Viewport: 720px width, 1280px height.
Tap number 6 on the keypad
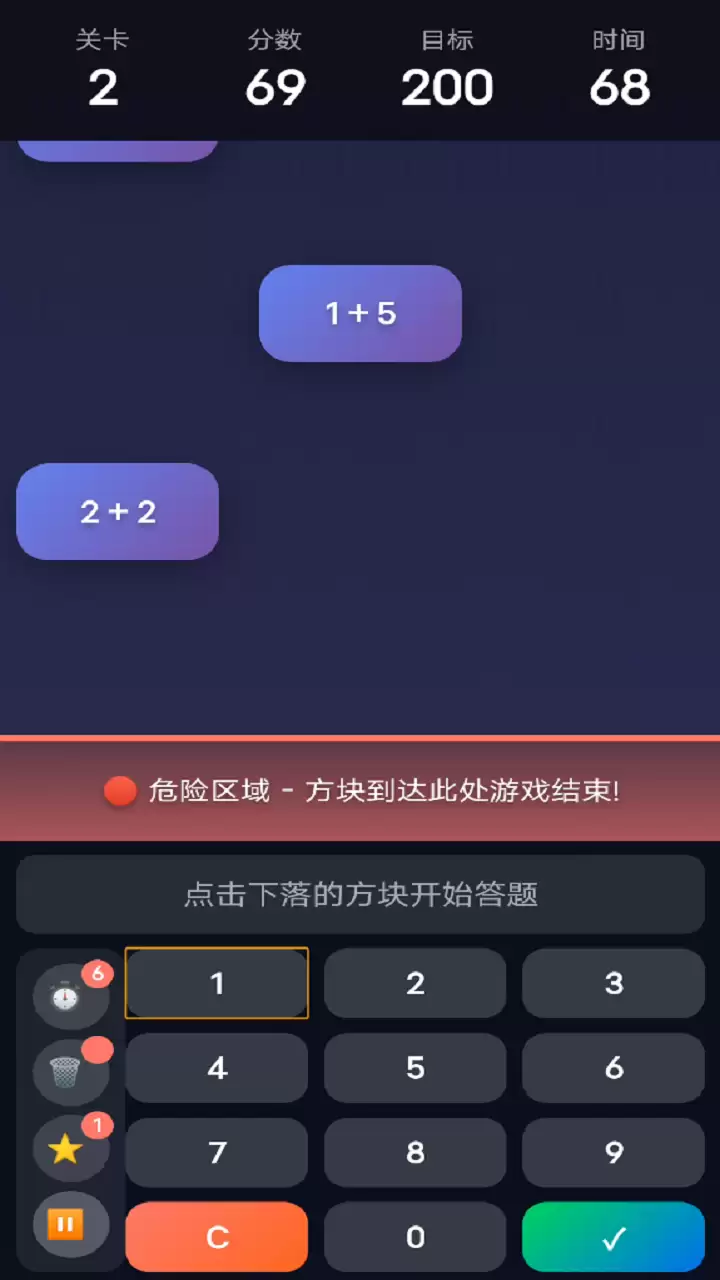(x=613, y=1068)
